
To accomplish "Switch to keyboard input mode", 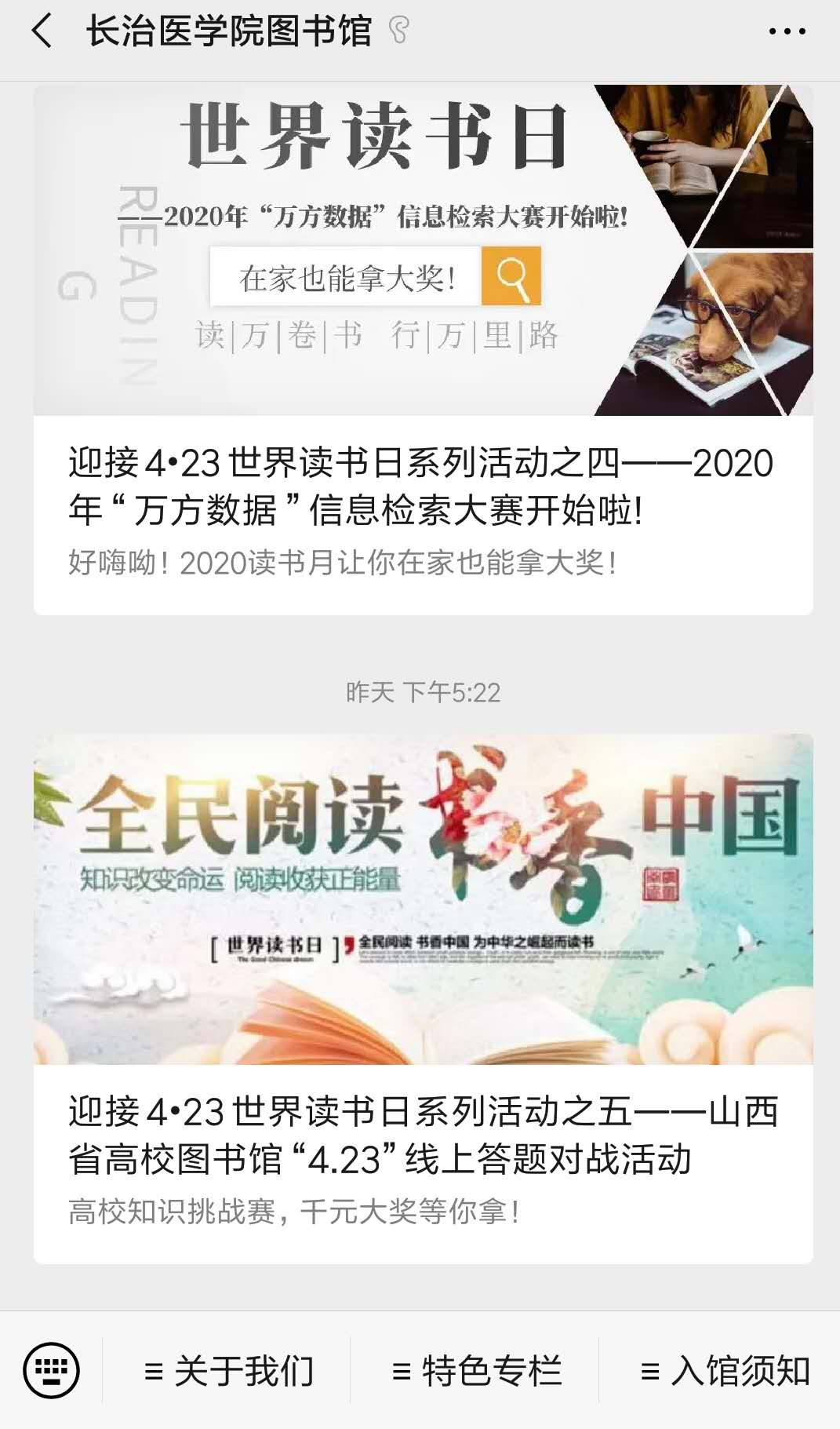I will [x=52, y=1371].
